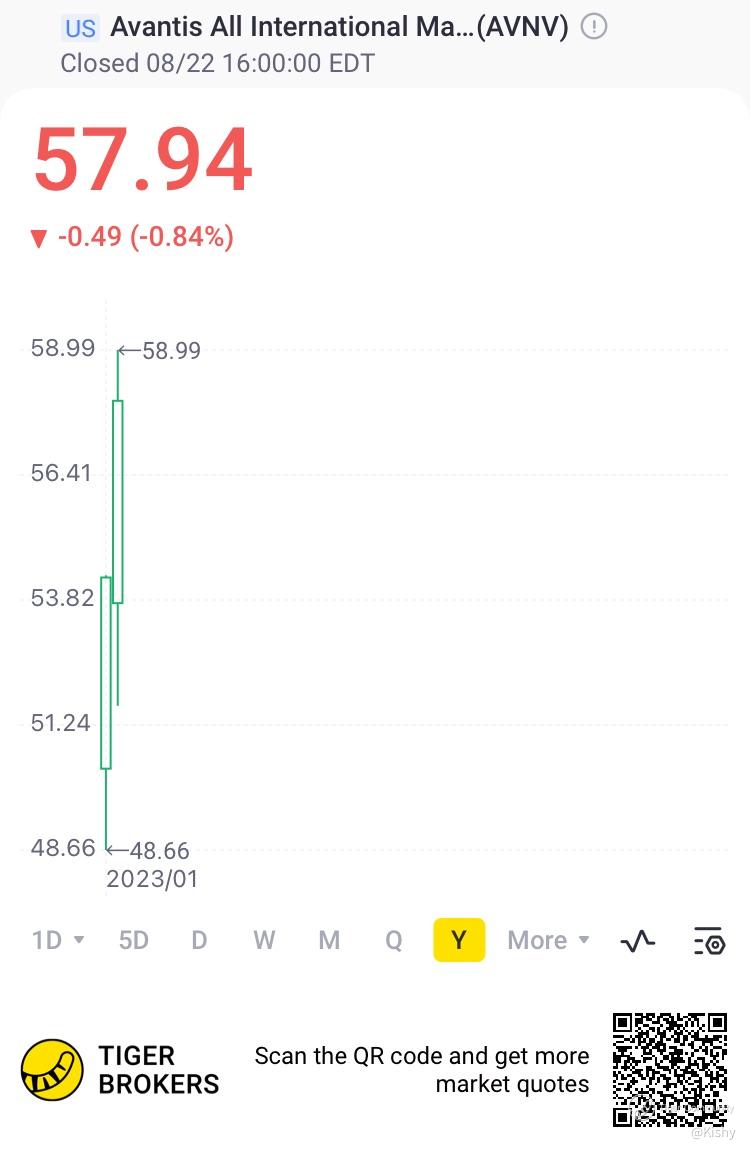Select the Y yearly chart tab
The width and height of the screenshot is (750, 1150).
click(x=459, y=940)
